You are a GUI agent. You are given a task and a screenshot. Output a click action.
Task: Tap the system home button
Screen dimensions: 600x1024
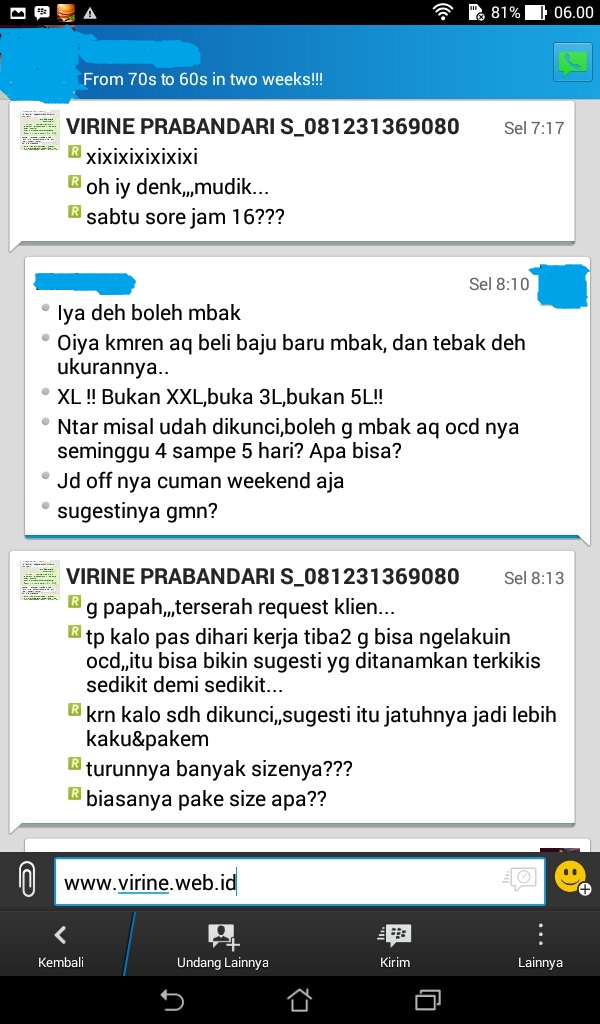pos(299,1000)
